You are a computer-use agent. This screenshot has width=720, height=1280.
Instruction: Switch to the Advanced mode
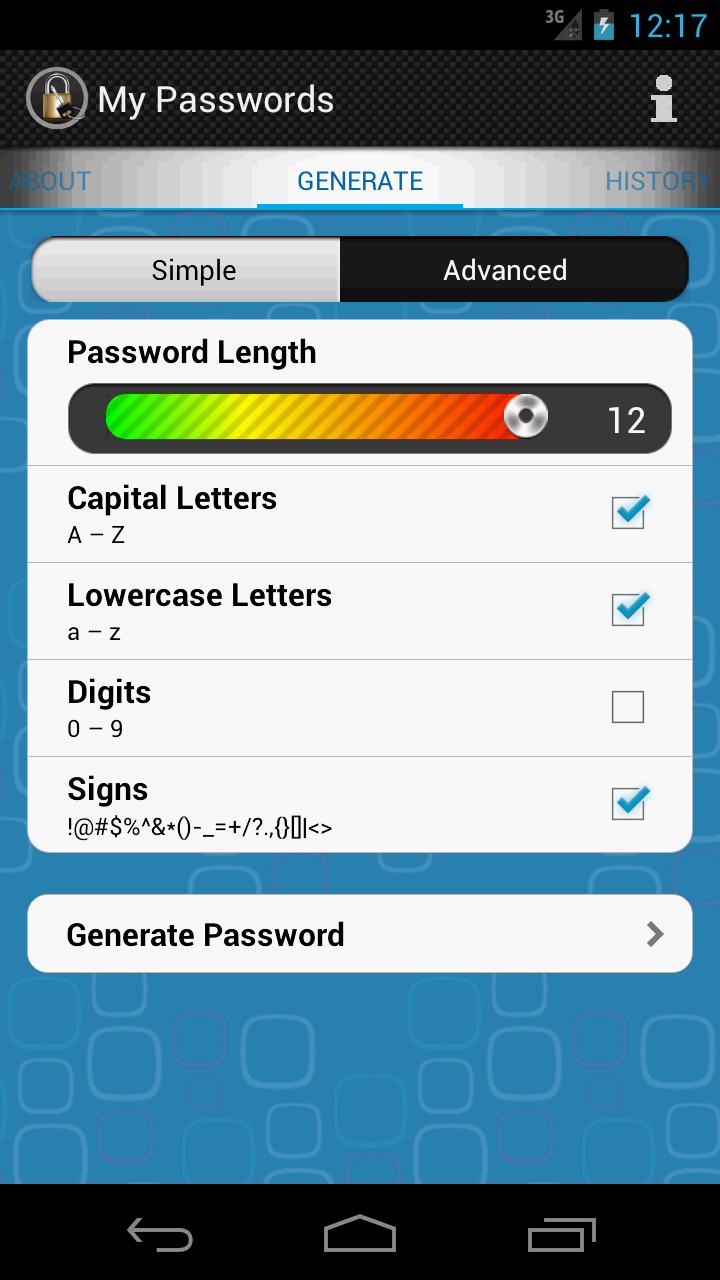[x=505, y=269]
